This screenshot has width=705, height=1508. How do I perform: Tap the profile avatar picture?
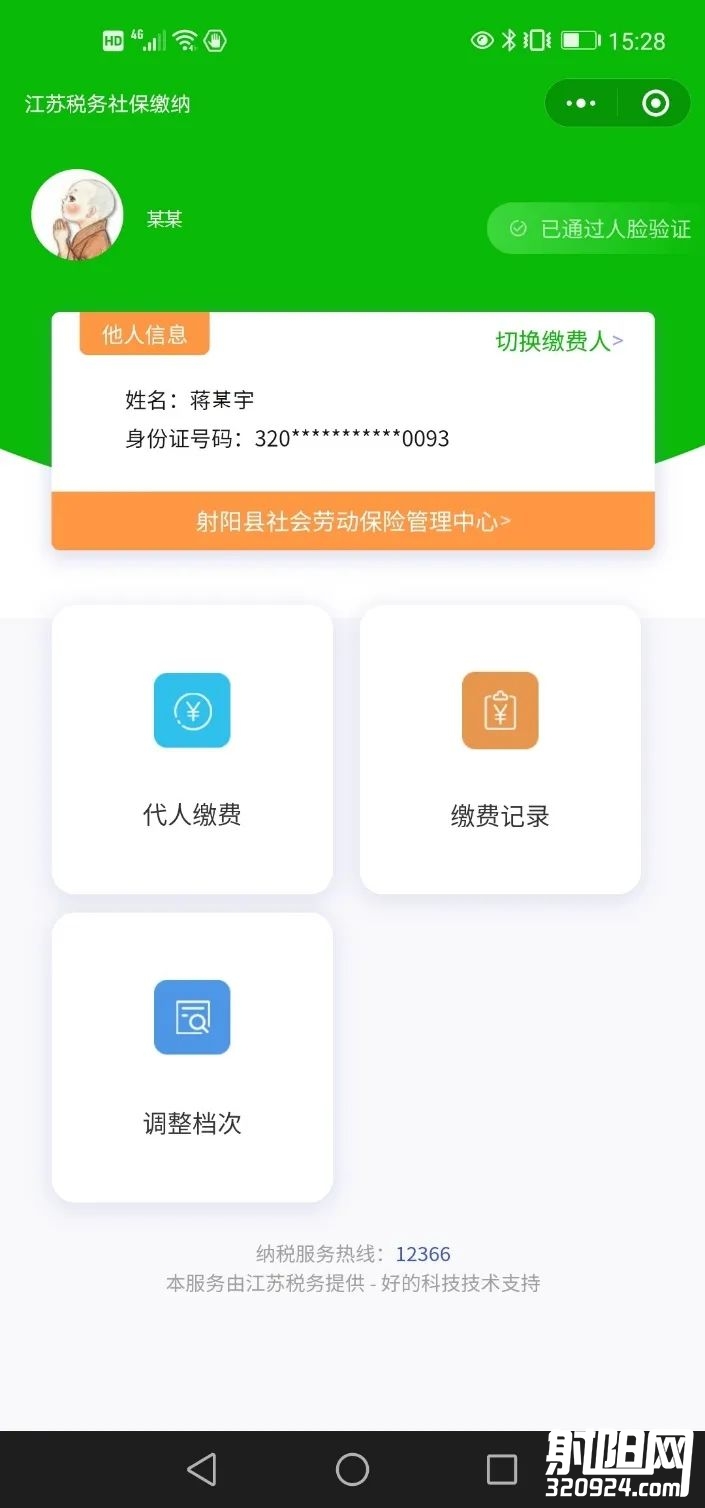tap(77, 215)
